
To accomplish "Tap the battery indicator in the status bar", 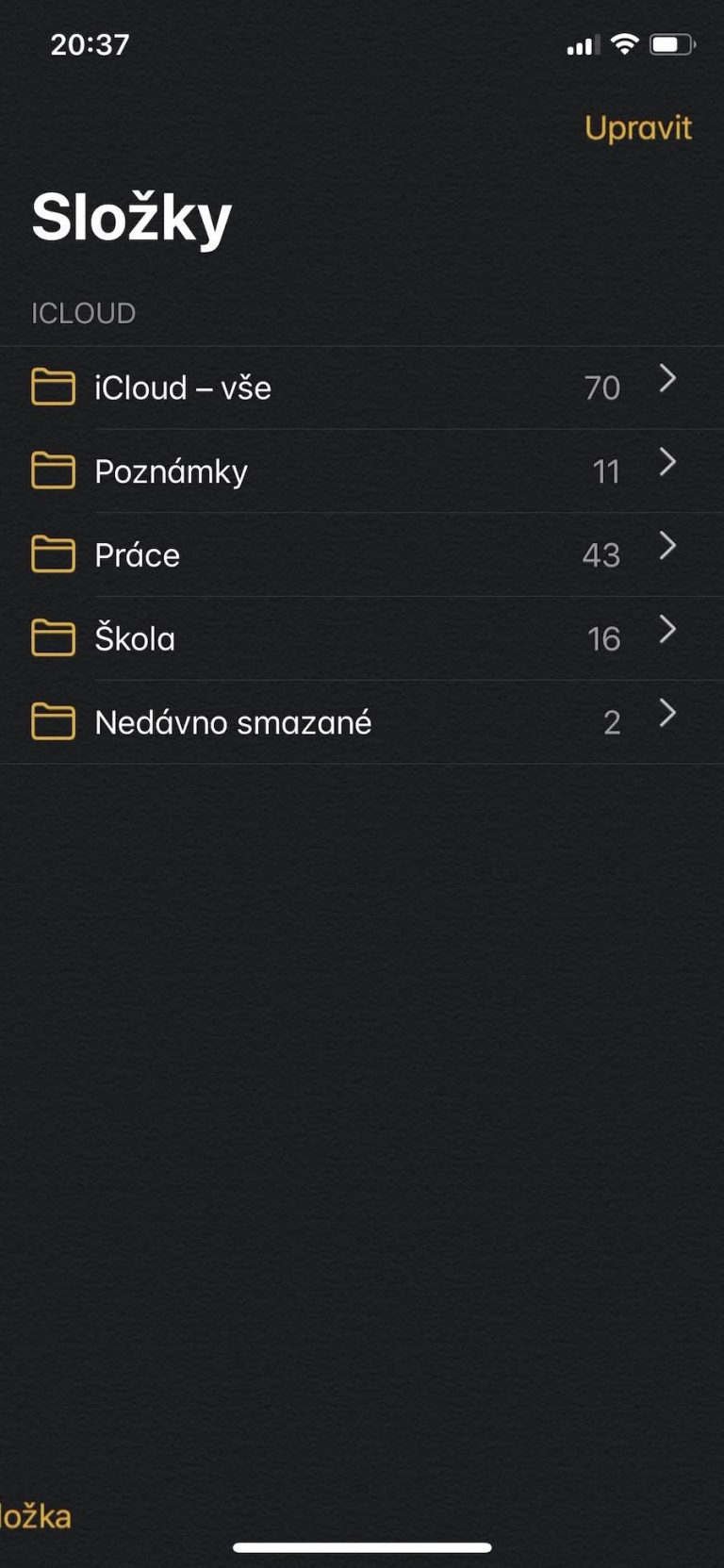I will [x=673, y=42].
